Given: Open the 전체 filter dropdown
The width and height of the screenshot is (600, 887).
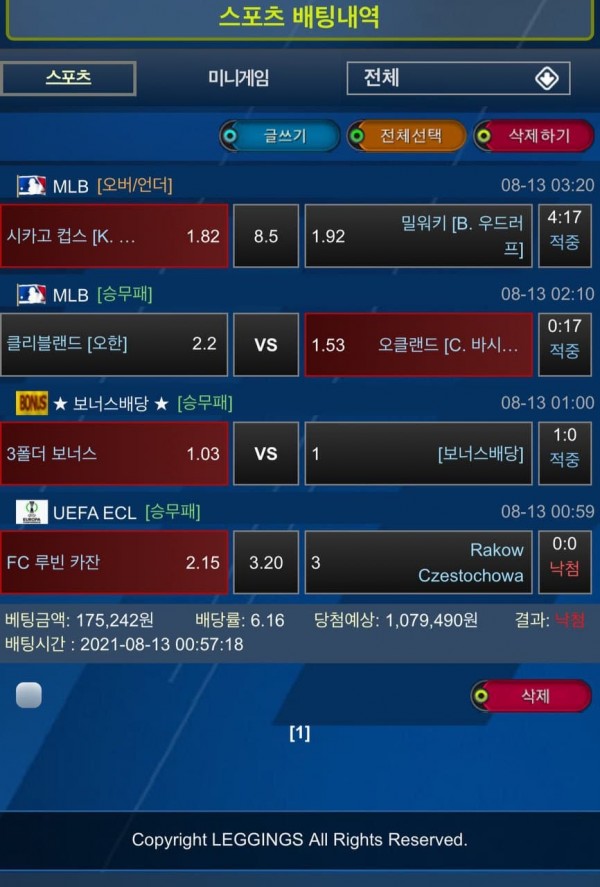Looking at the screenshot, I should click(x=458, y=78).
